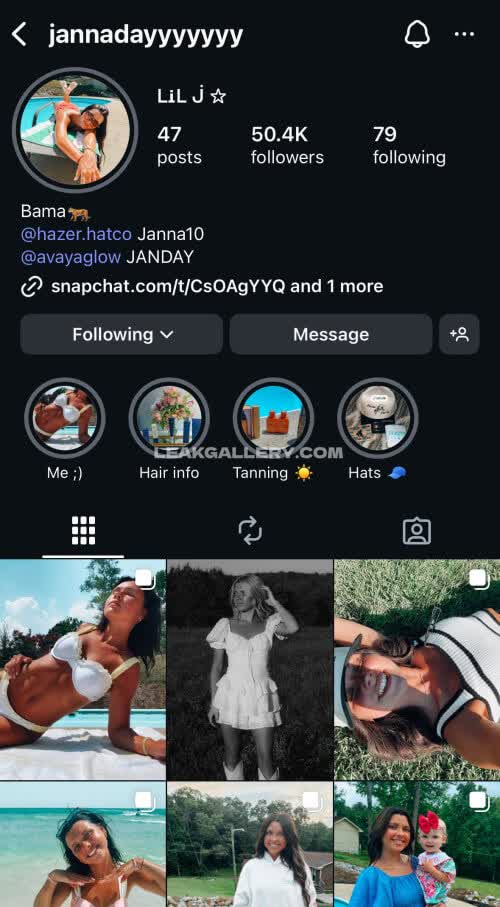View the Tanning story highlight
500x907 pixels.
point(273,418)
